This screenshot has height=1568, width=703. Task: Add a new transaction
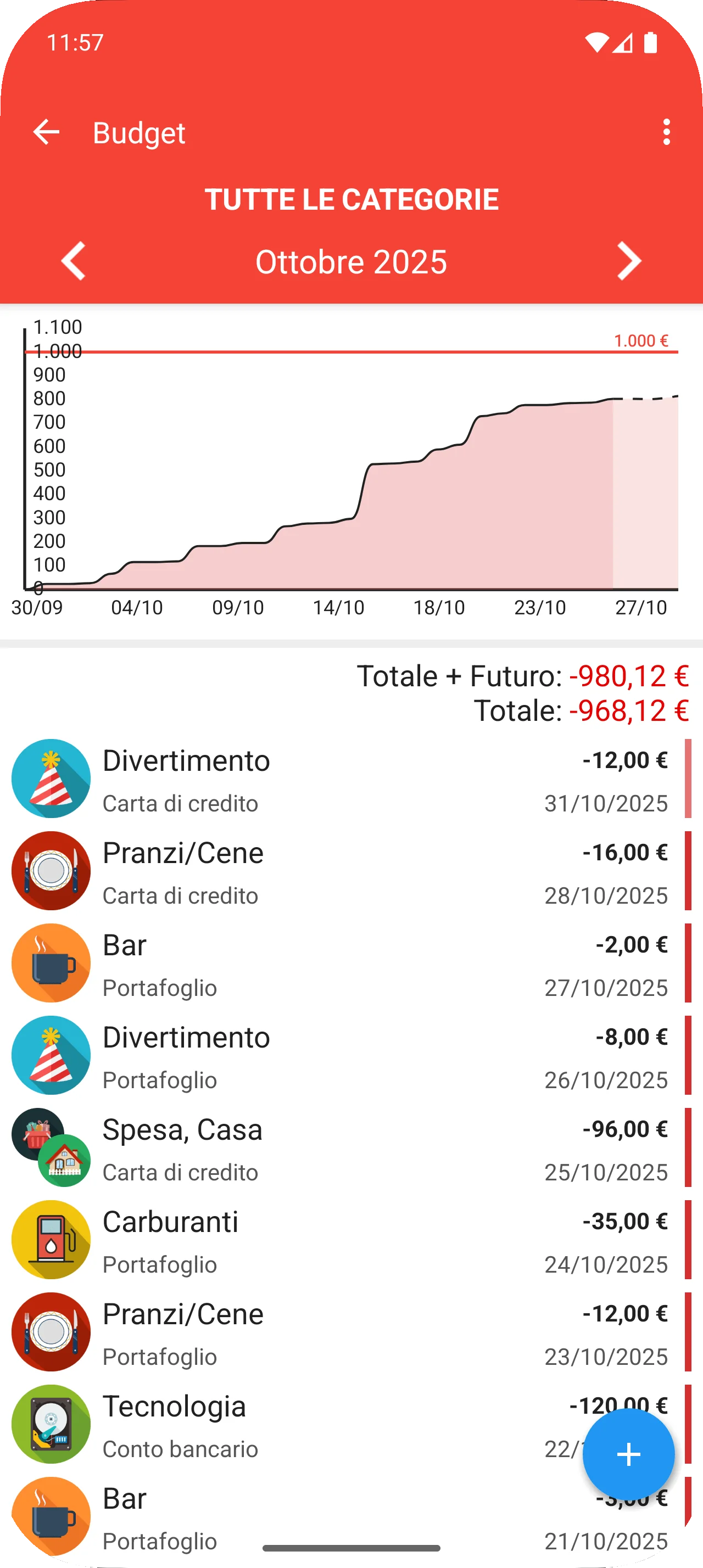(x=628, y=1454)
